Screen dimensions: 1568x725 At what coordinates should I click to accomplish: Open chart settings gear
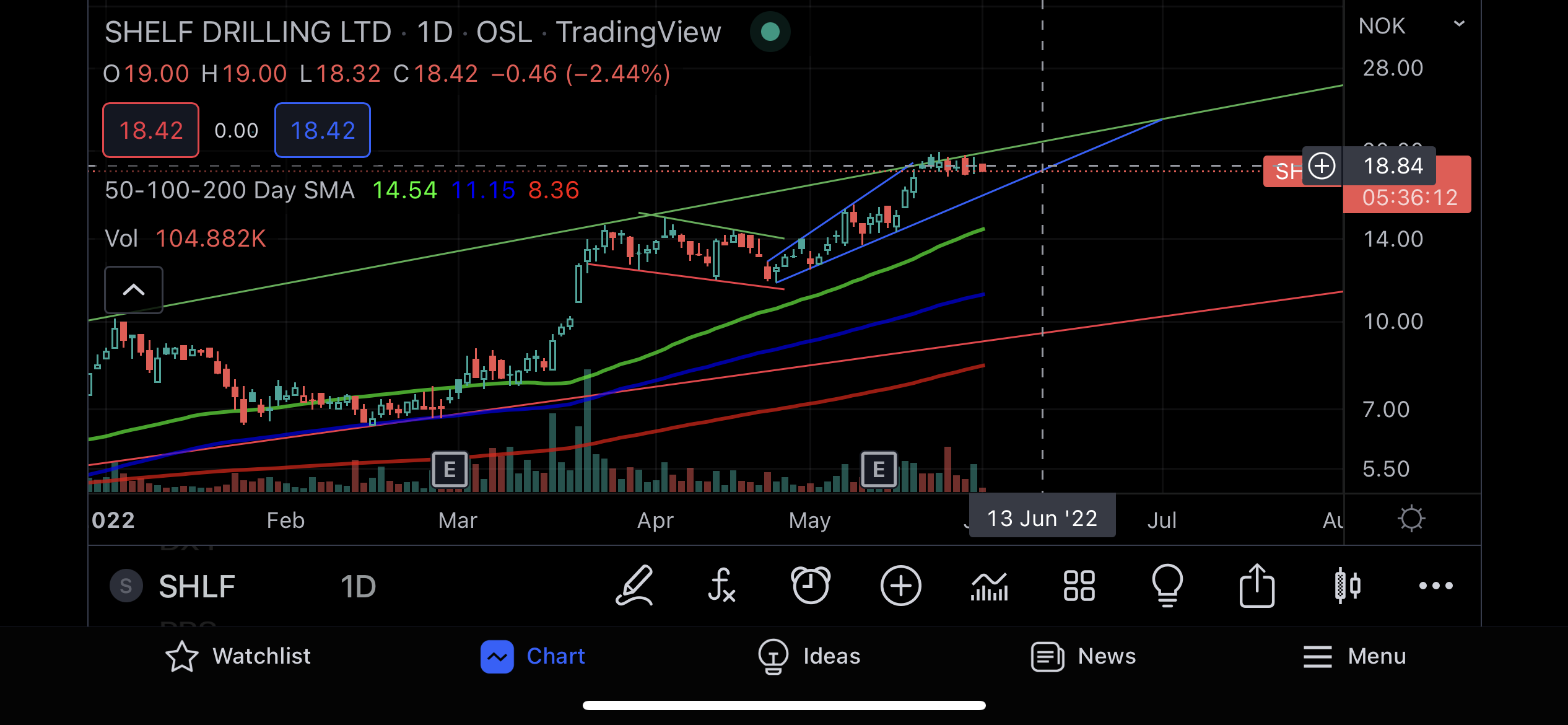click(1411, 519)
